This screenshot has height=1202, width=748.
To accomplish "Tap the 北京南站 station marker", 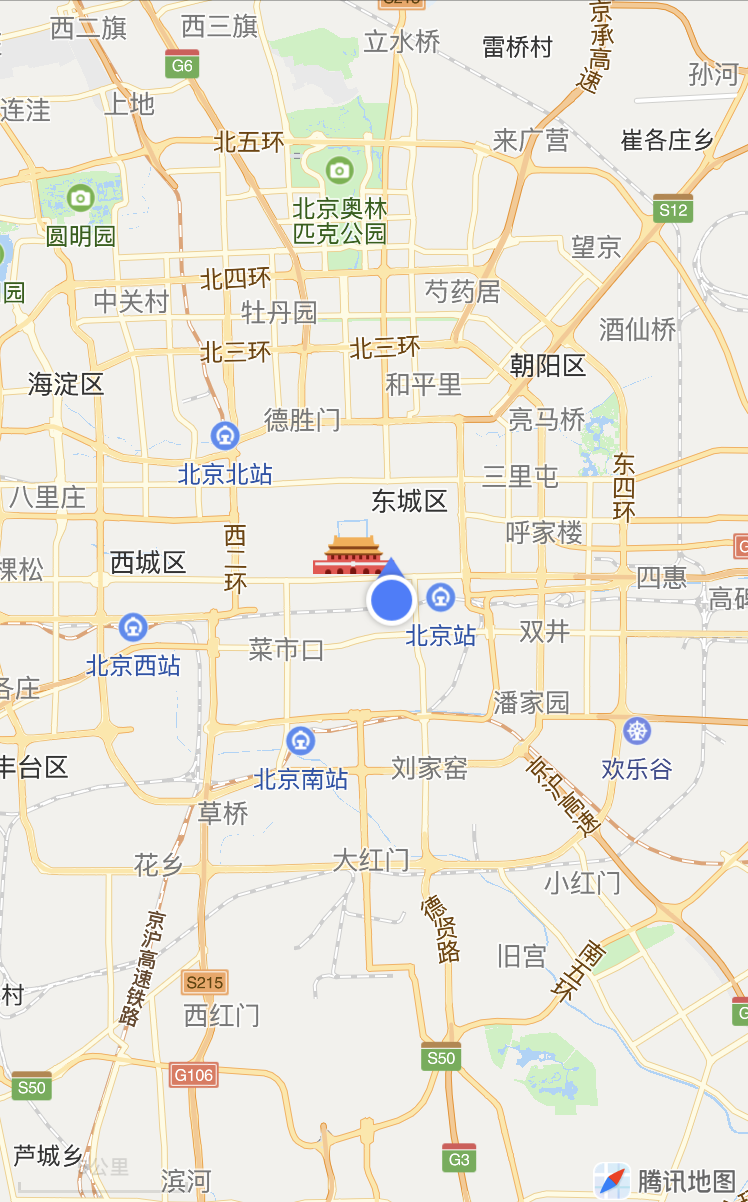I will tap(300, 741).
